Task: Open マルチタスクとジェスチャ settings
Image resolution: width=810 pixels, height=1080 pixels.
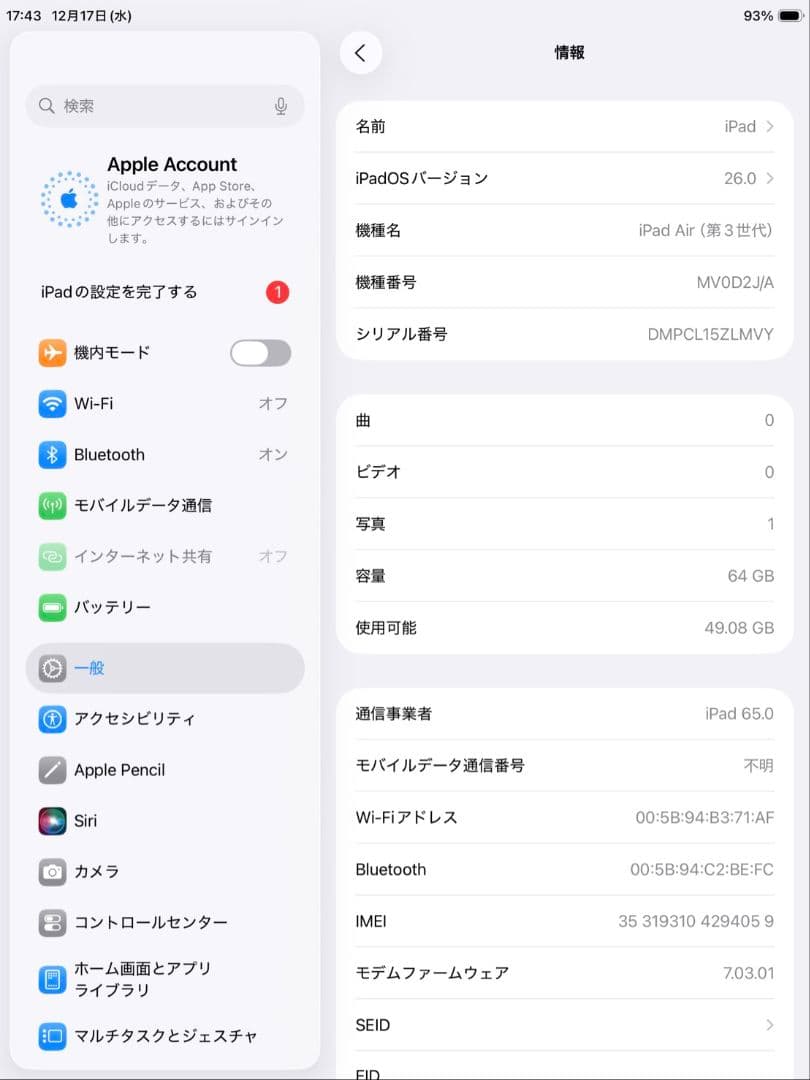Action: [165, 1036]
